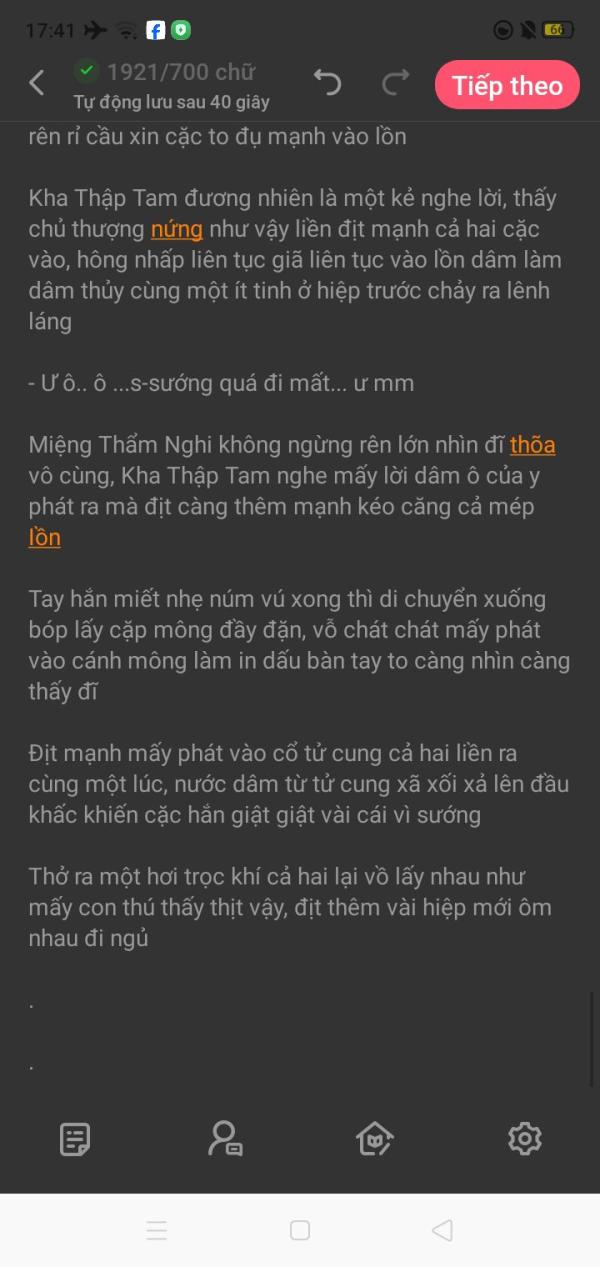Open recent apps from navigation bar
The height and width of the screenshot is (1267, 600).
[156, 1230]
